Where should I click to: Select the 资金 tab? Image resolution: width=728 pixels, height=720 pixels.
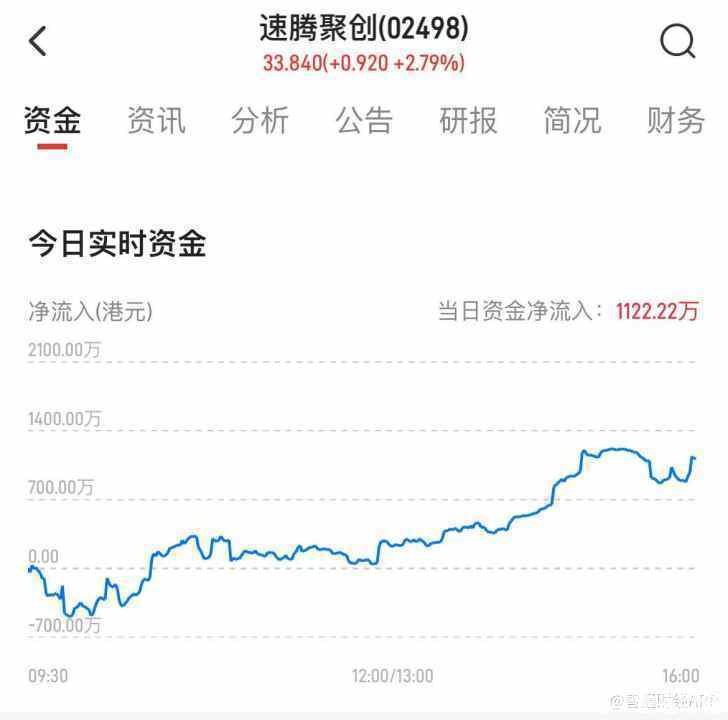[x=53, y=121]
